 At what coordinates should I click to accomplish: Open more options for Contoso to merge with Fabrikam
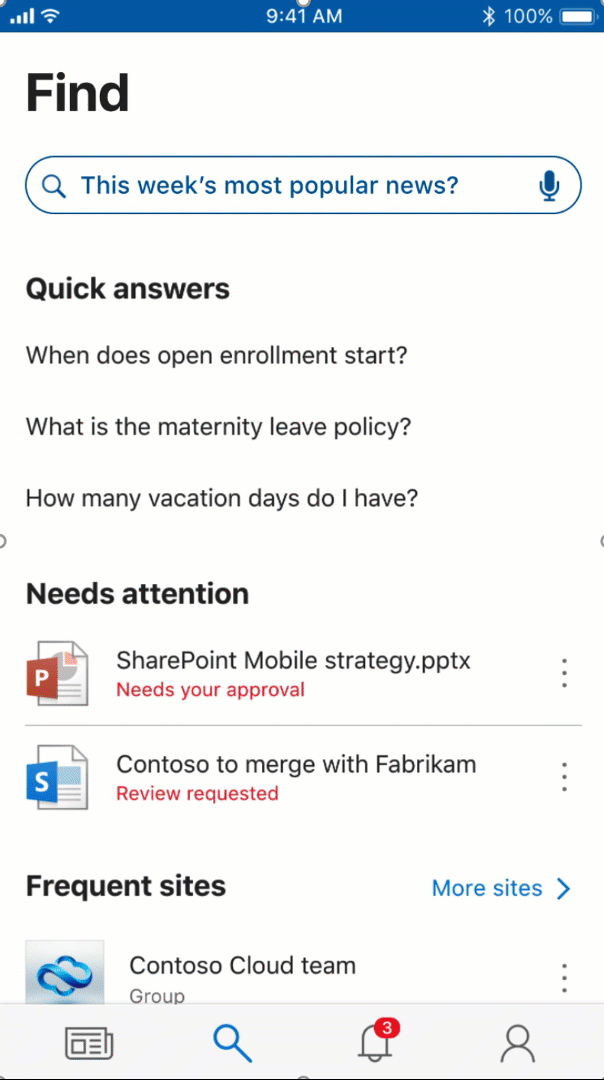564,777
